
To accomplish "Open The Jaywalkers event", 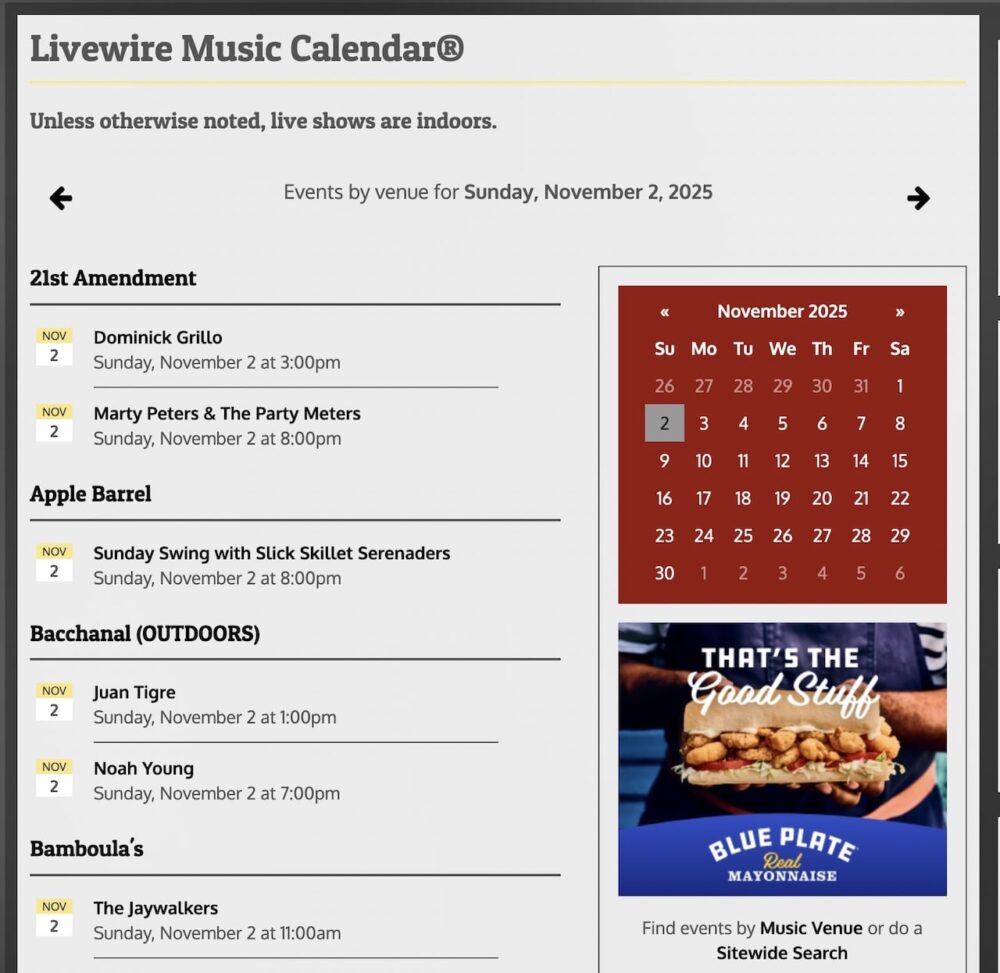I will click(156, 908).
